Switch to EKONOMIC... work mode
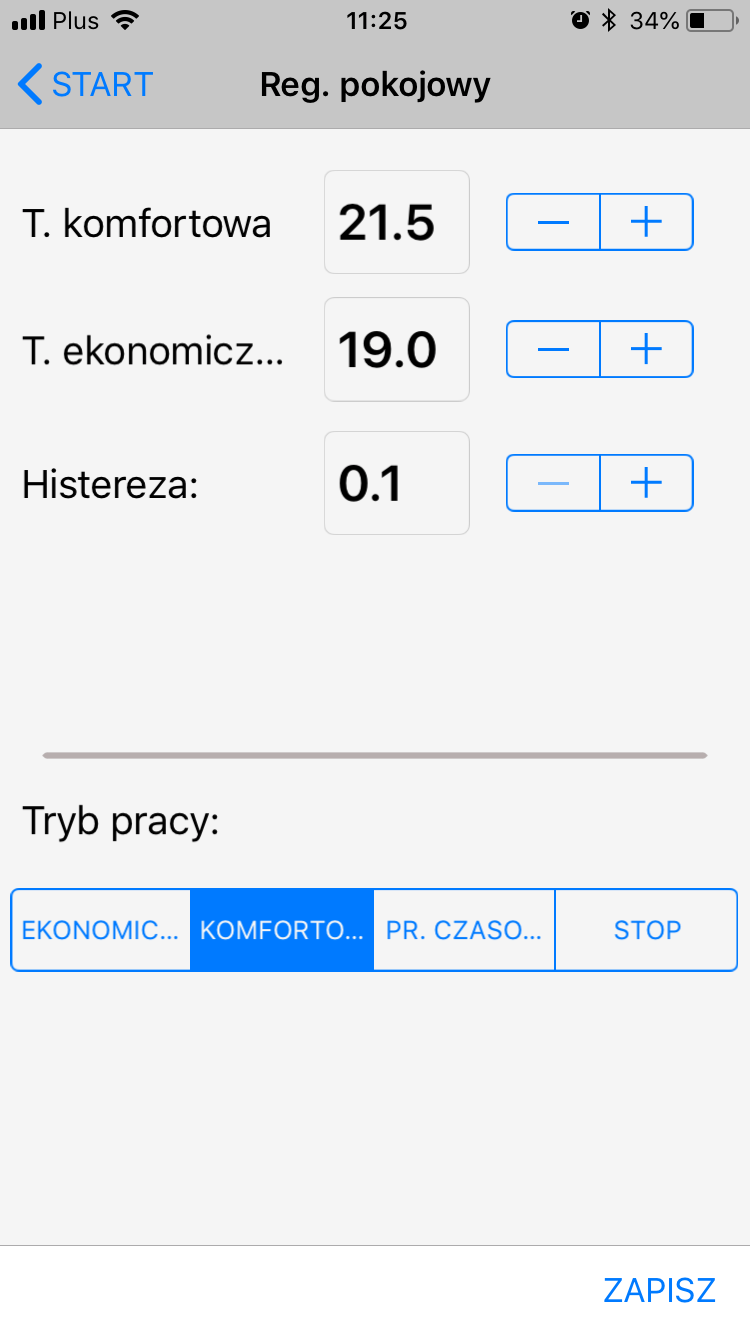The width and height of the screenshot is (750, 1334). [x=101, y=930]
